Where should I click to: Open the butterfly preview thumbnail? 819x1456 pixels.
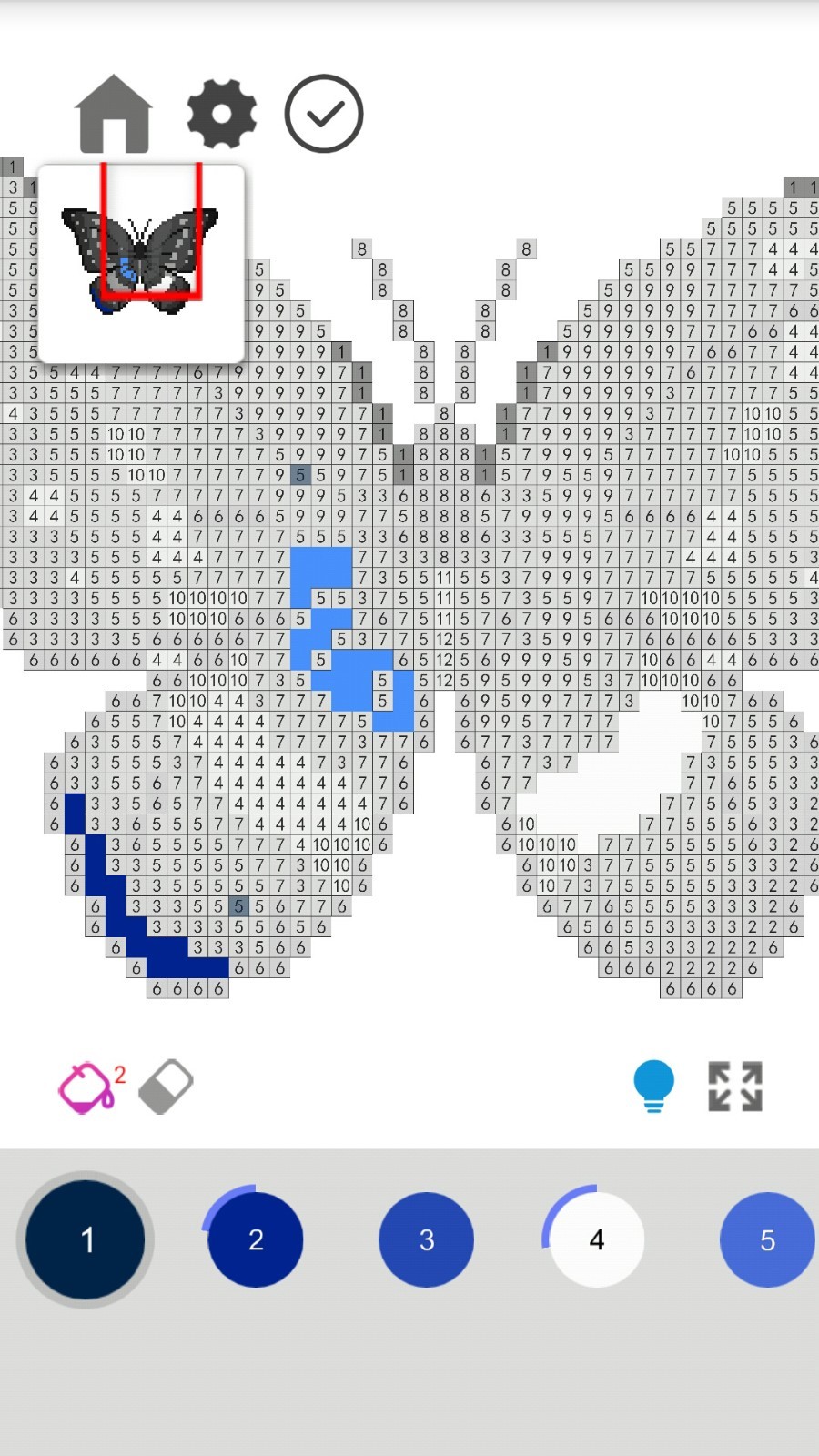pos(141,262)
